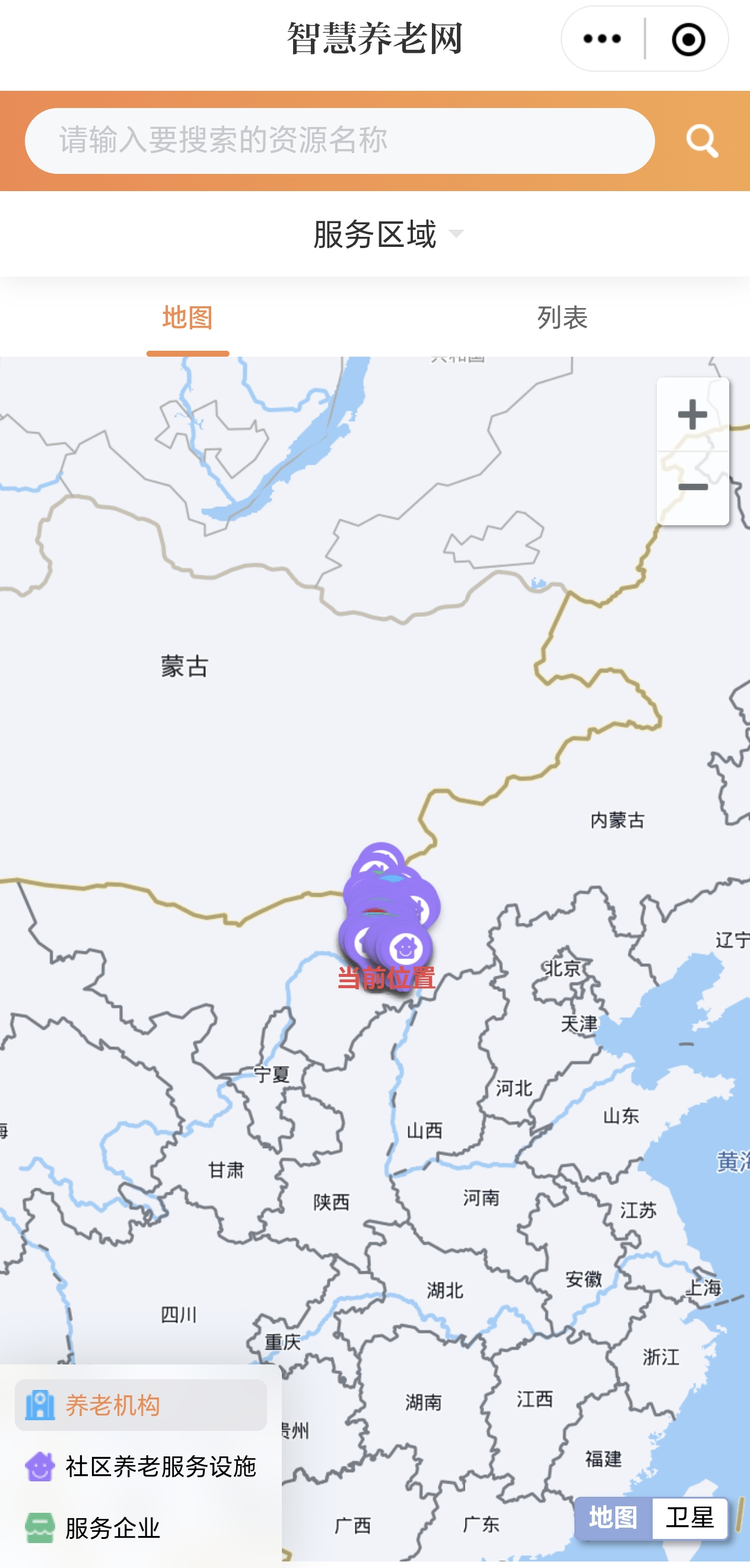This screenshot has height=1568, width=750.
Task: Close the mini program via target icon
Action: click(688, 39)
